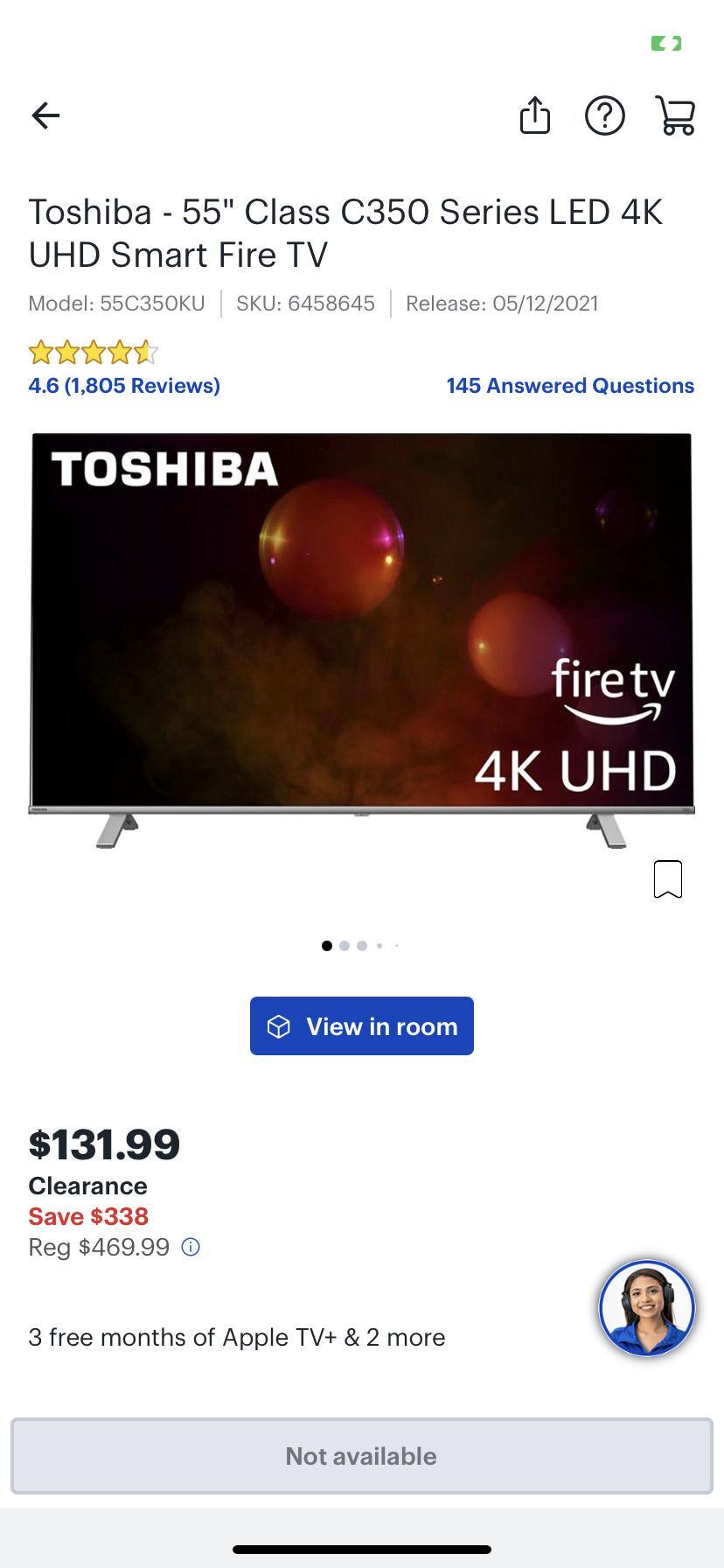Select the third carousel dot
Image resolution: width=724 pixels, height=1568 pixels.
[x=362, y=946]
